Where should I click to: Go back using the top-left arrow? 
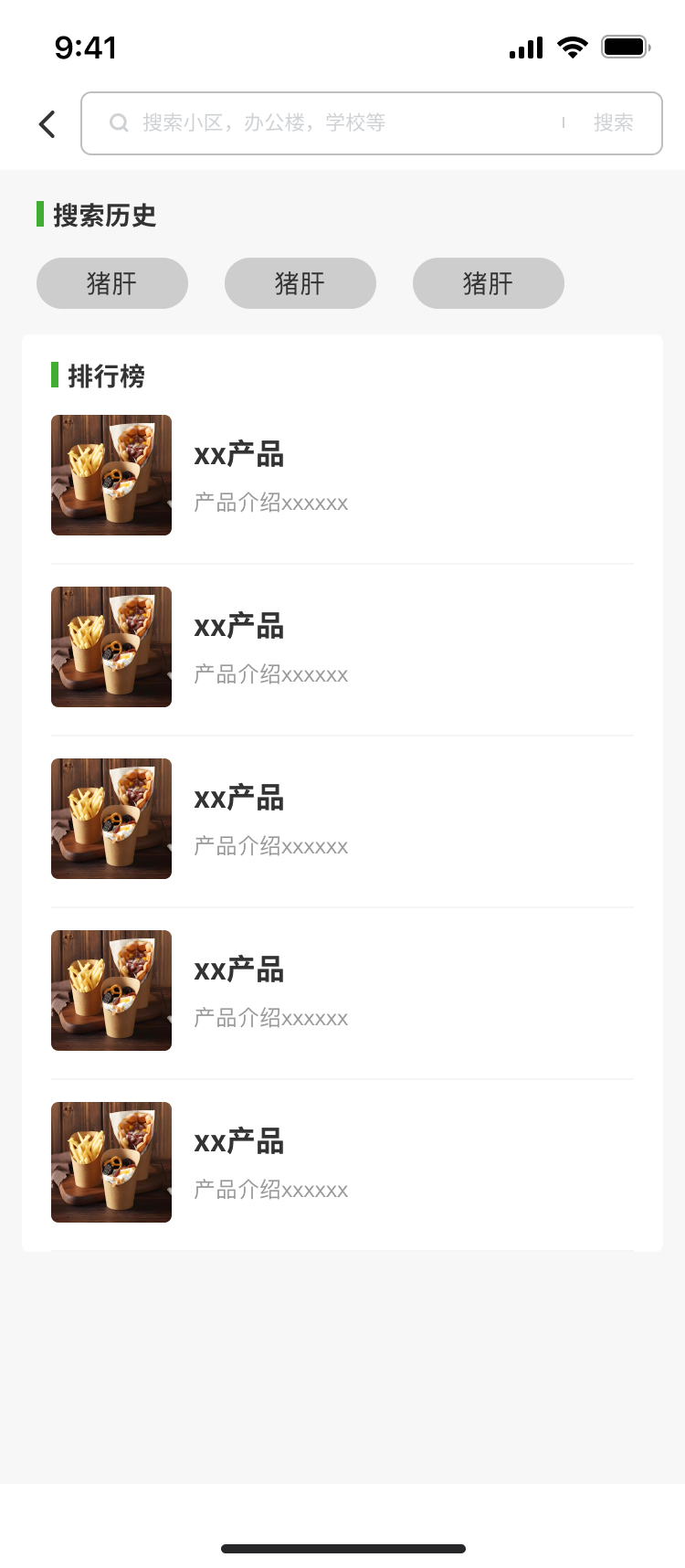tap(47, 124)
